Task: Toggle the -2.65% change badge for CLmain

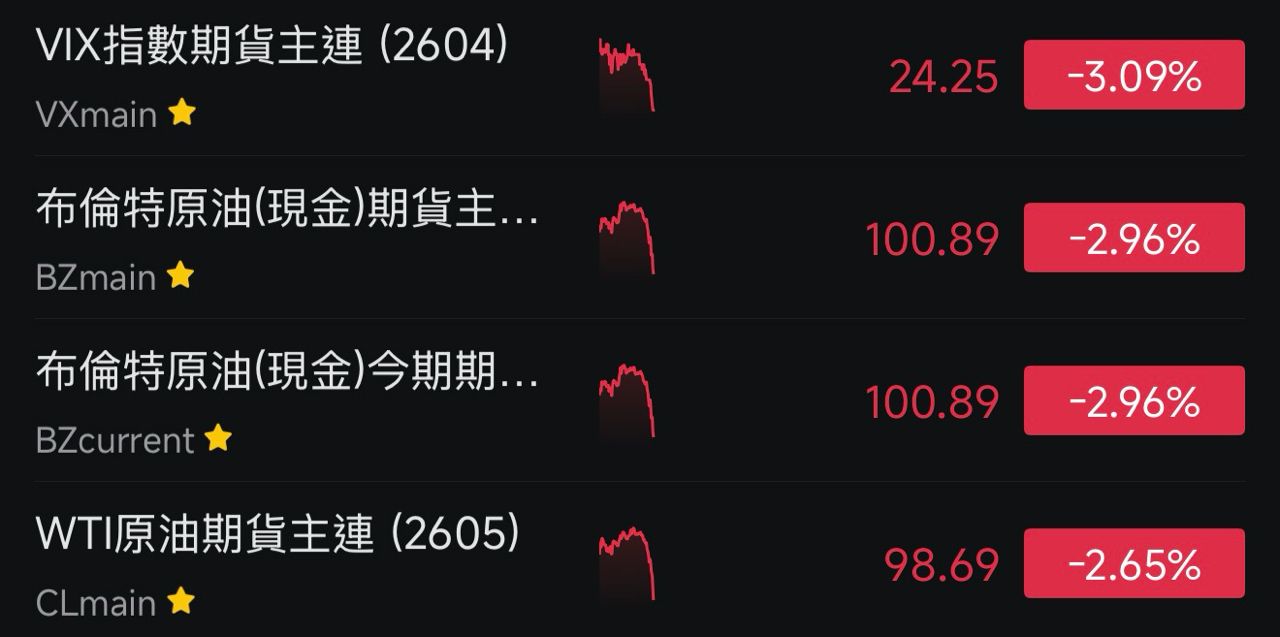Action: [x=1134, y=564]
